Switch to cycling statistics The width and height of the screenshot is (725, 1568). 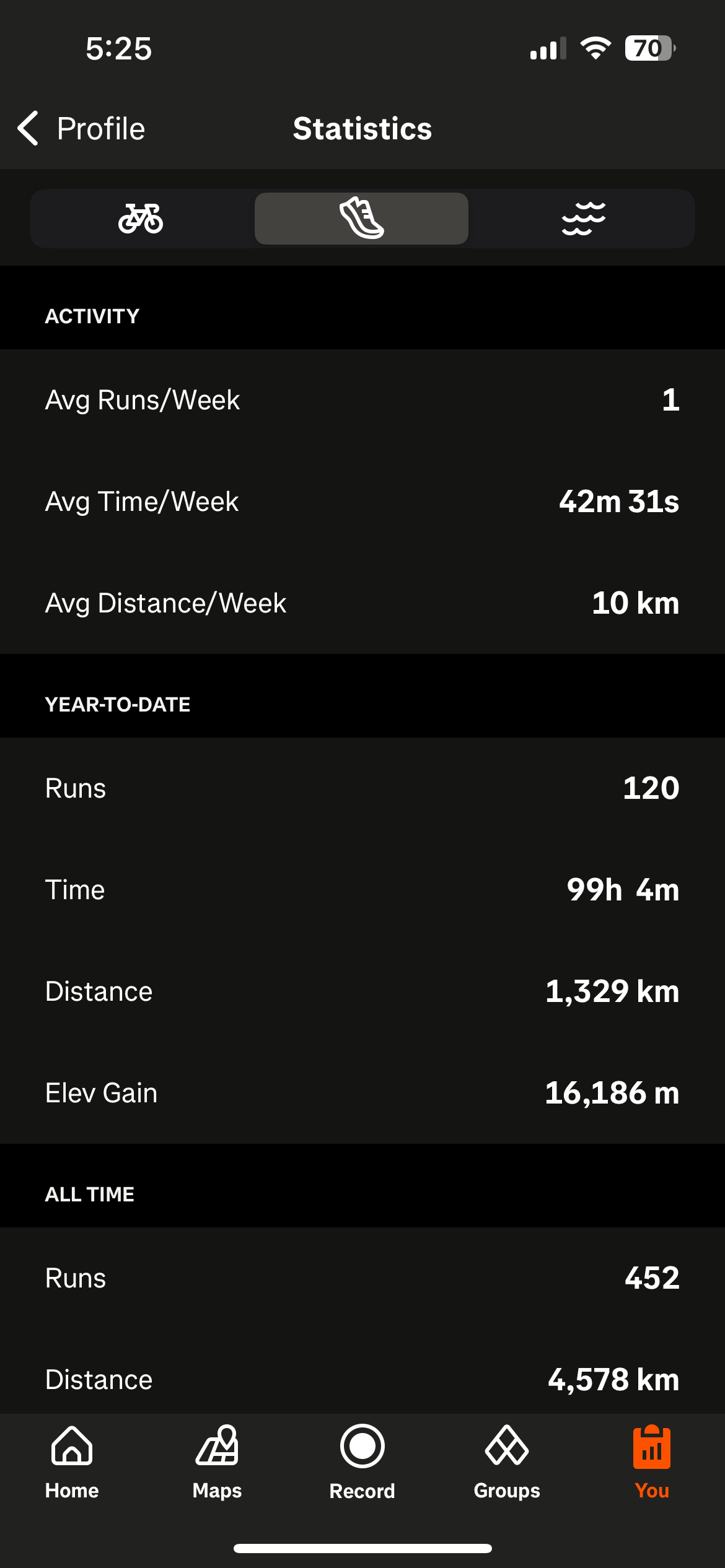click(x=141, y=219)
